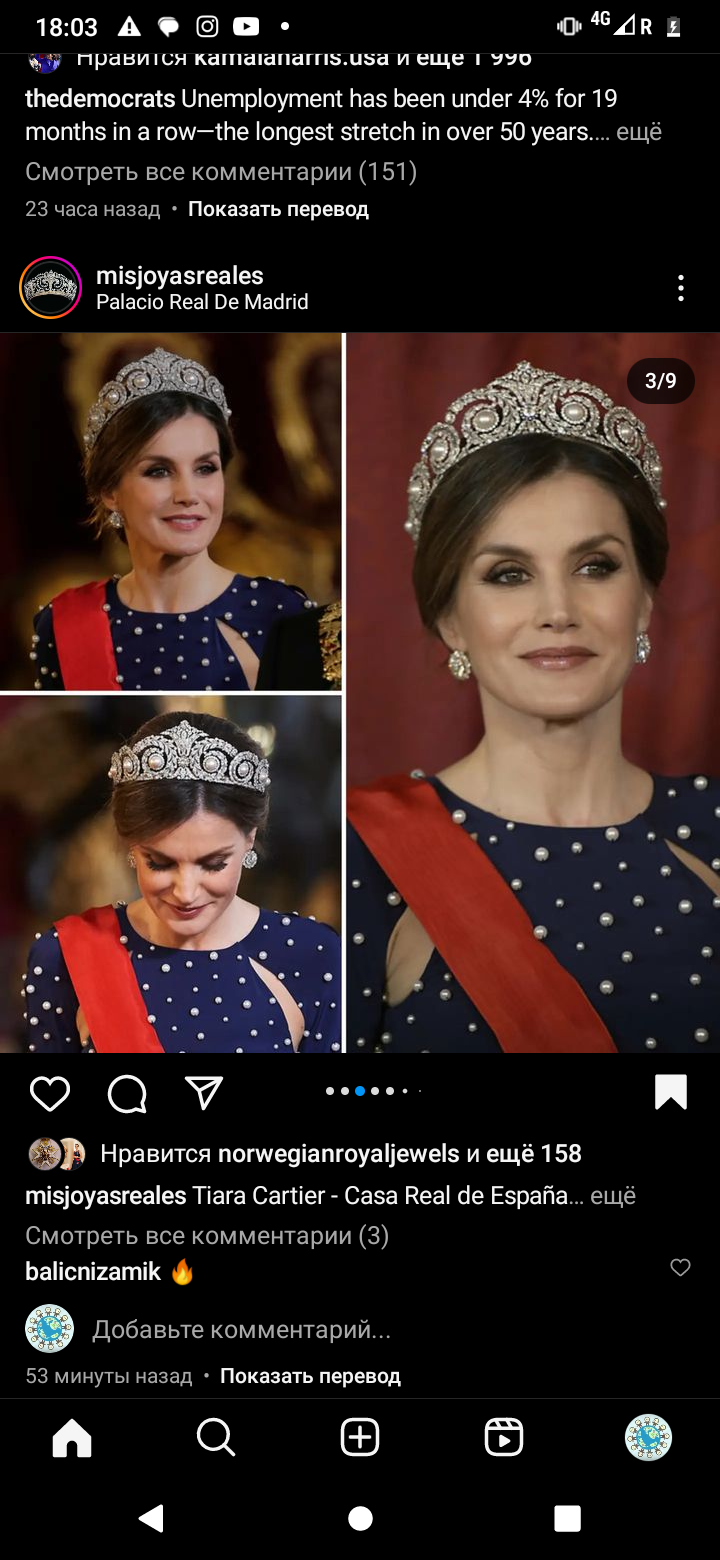Expand the Tiara Cartier caption

[x=613, y=1196]
